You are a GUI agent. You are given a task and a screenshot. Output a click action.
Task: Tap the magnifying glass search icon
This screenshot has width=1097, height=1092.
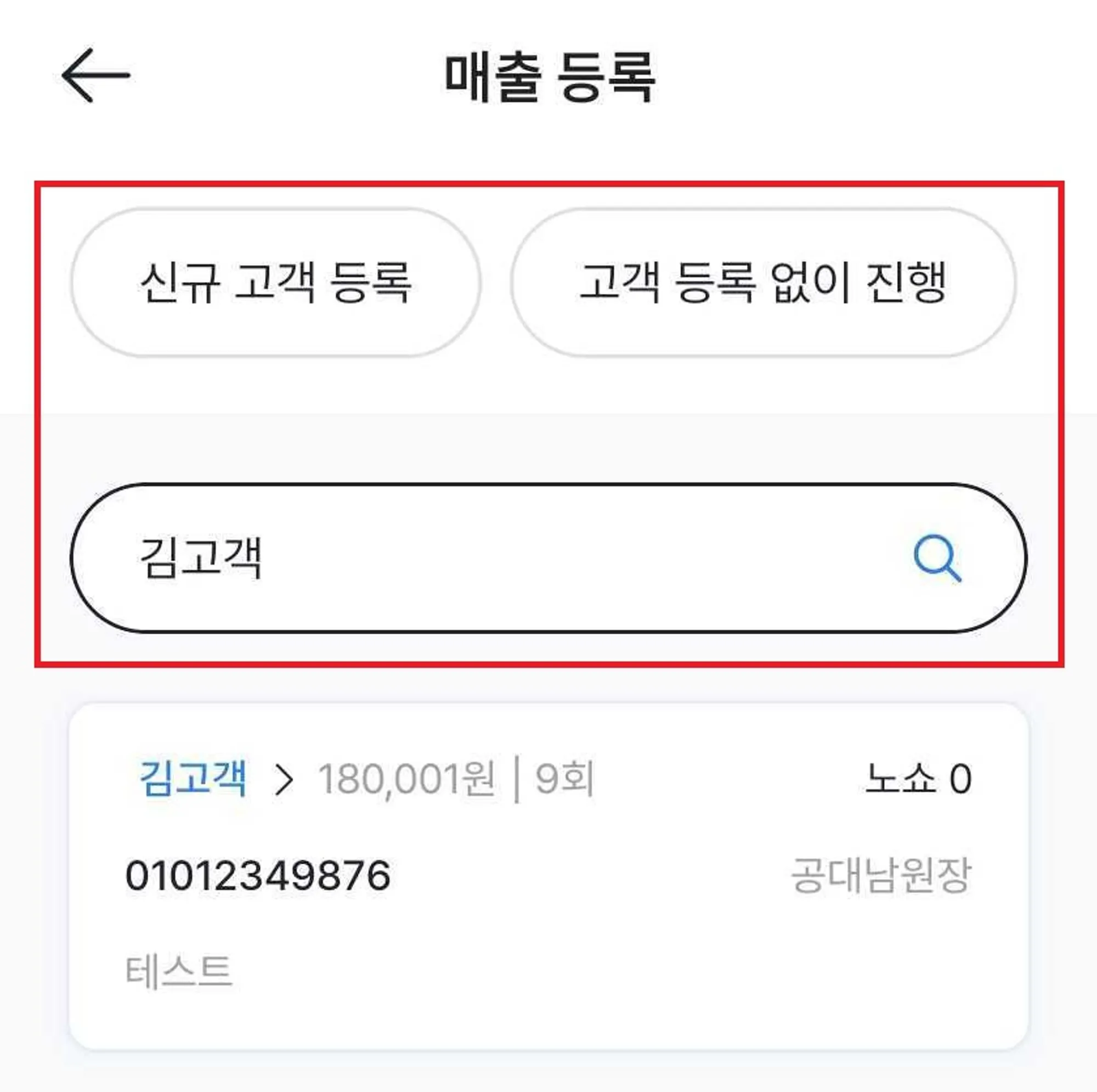point(936,558)
